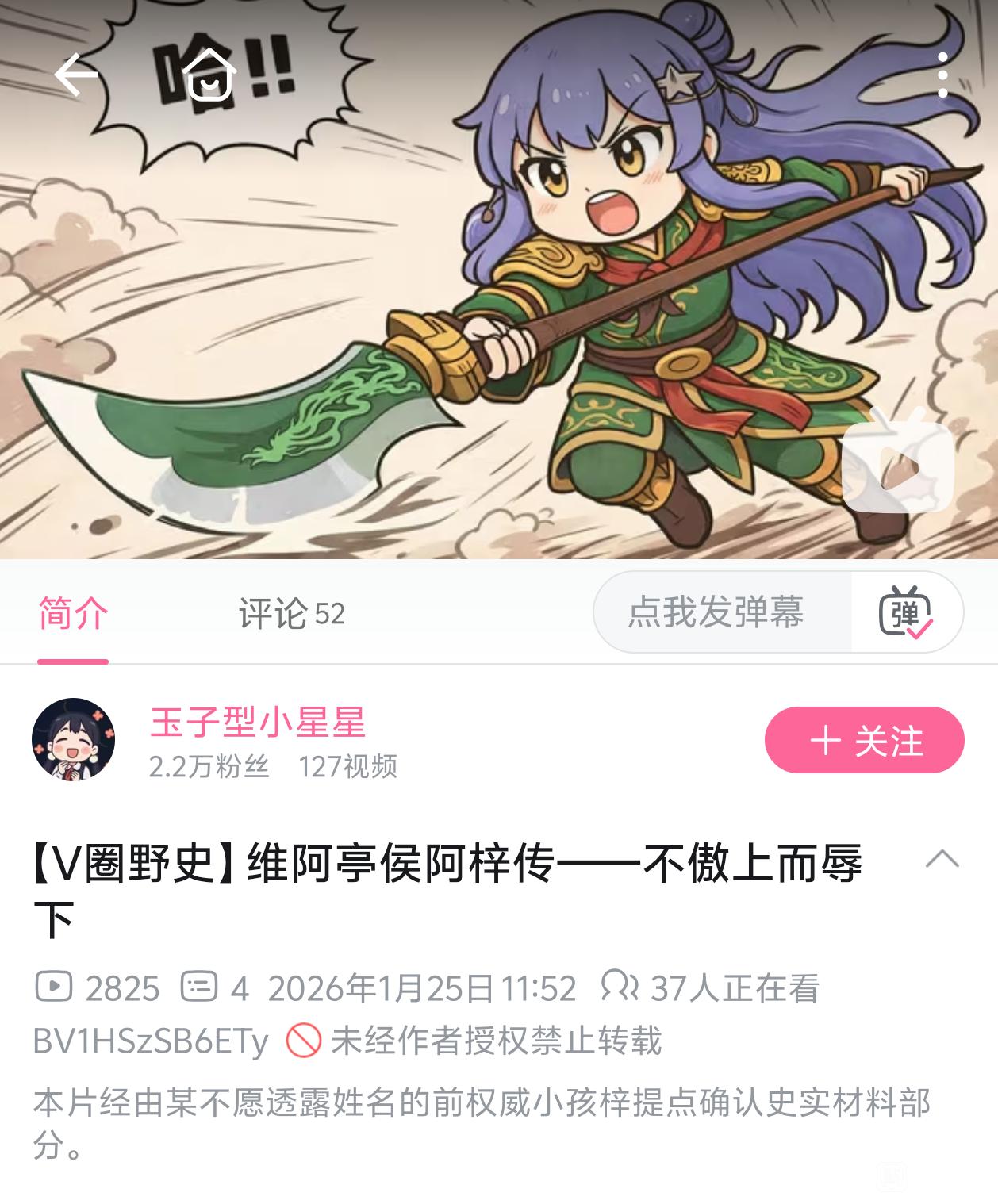Switch to the 评论 52 tab

click(x=292, y=613)
